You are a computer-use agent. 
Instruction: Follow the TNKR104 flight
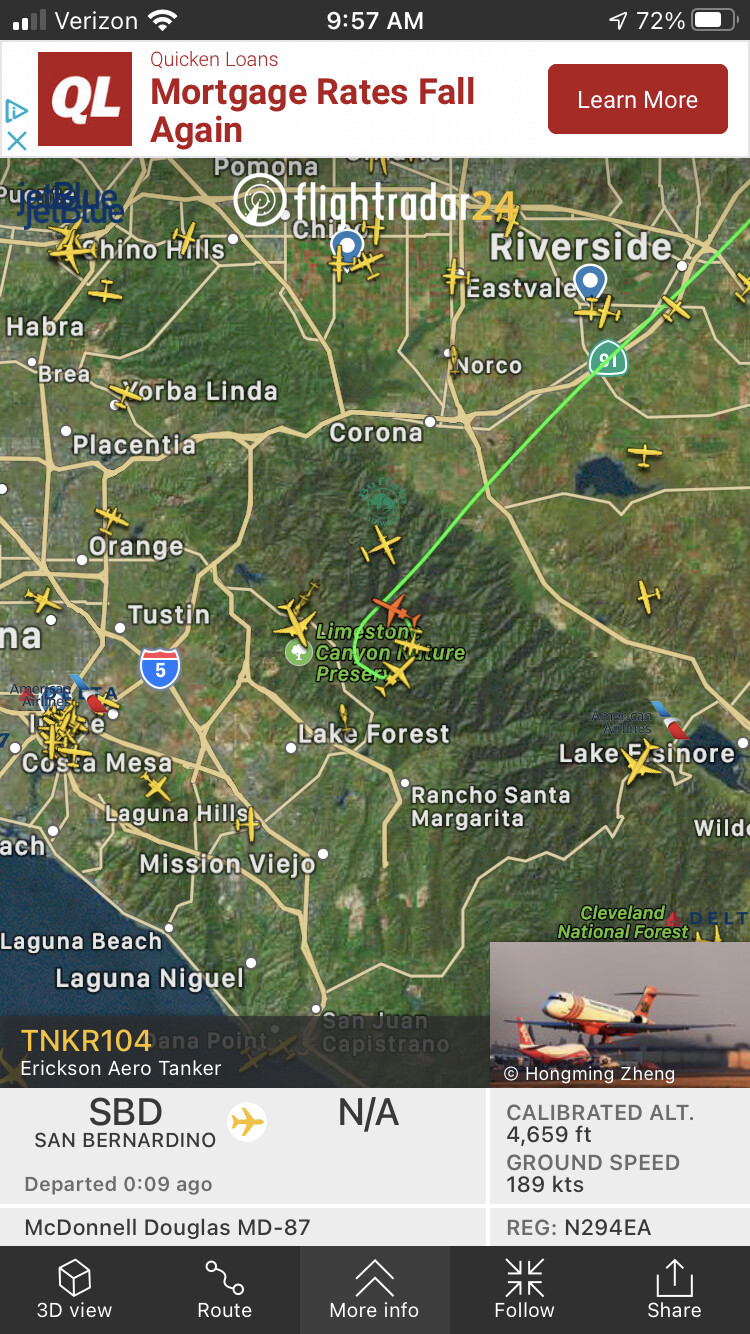(524, 1289)
